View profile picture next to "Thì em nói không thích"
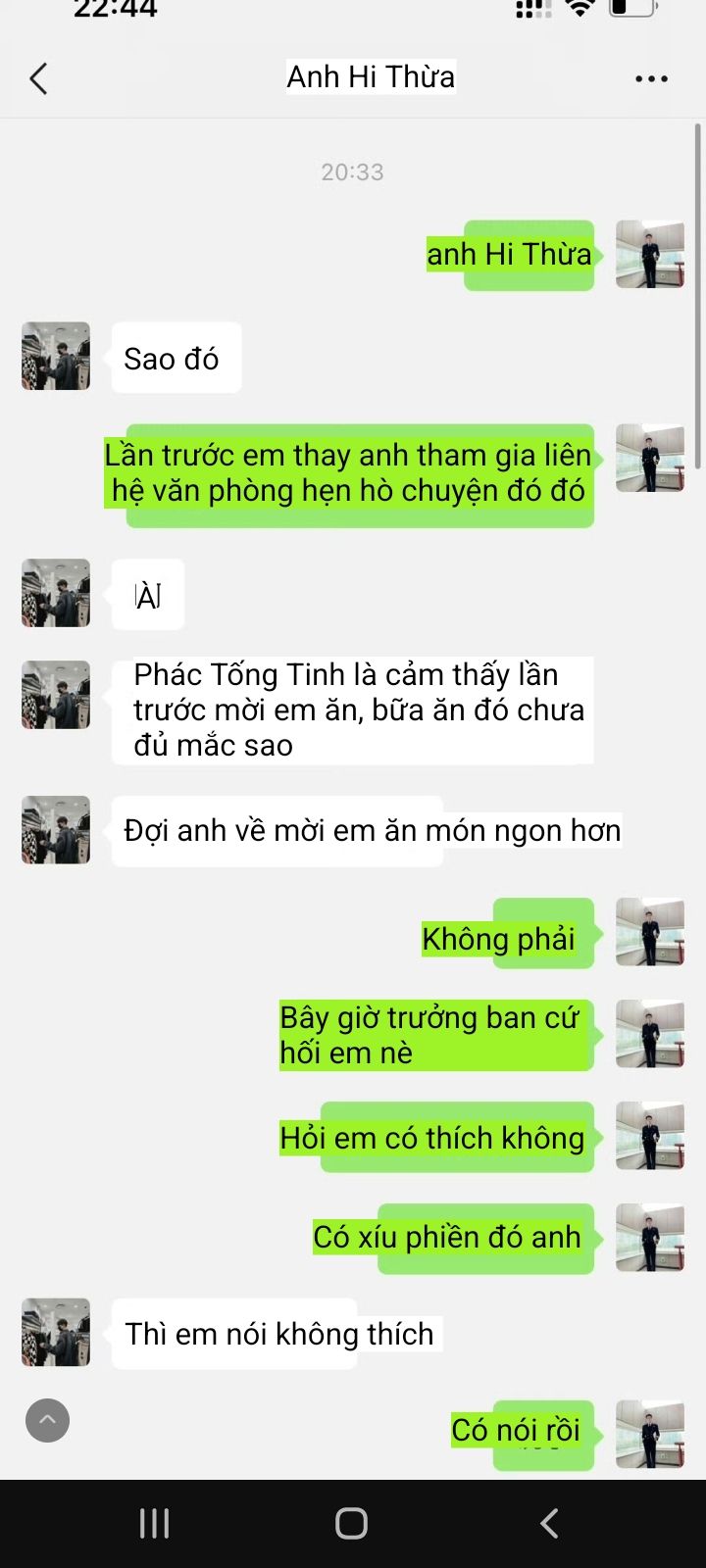This screenshot has height=1568, width=706. [56, 1332]
